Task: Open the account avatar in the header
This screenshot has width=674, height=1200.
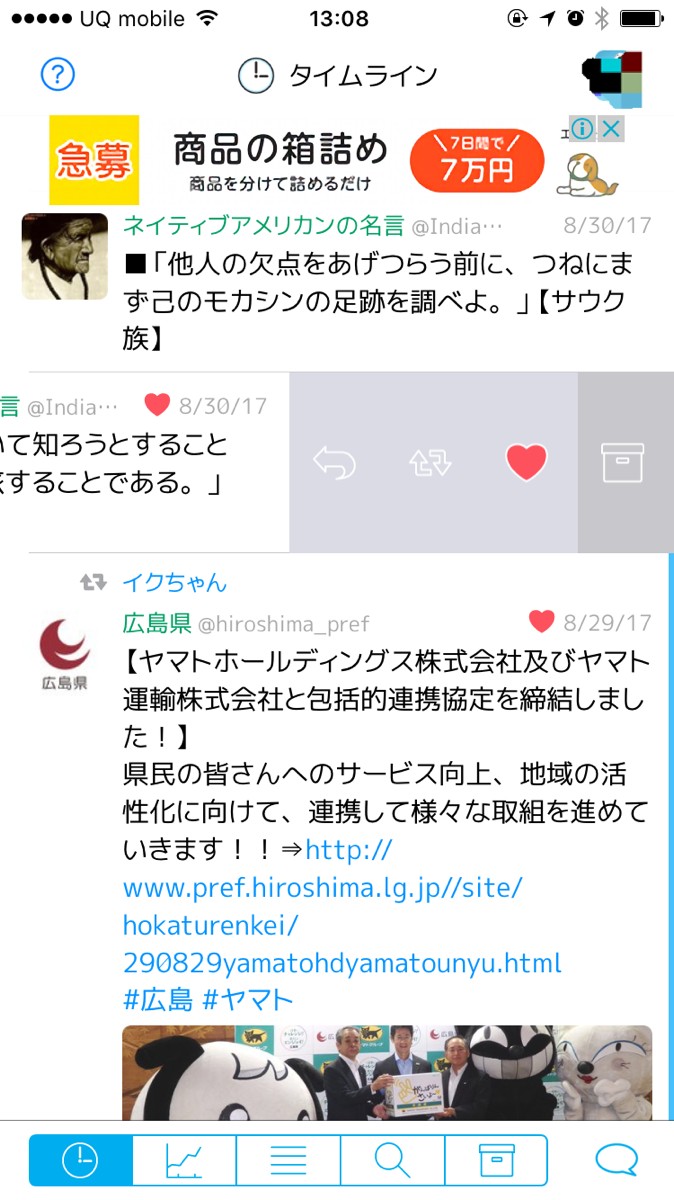Action: [x=611, y=77]
